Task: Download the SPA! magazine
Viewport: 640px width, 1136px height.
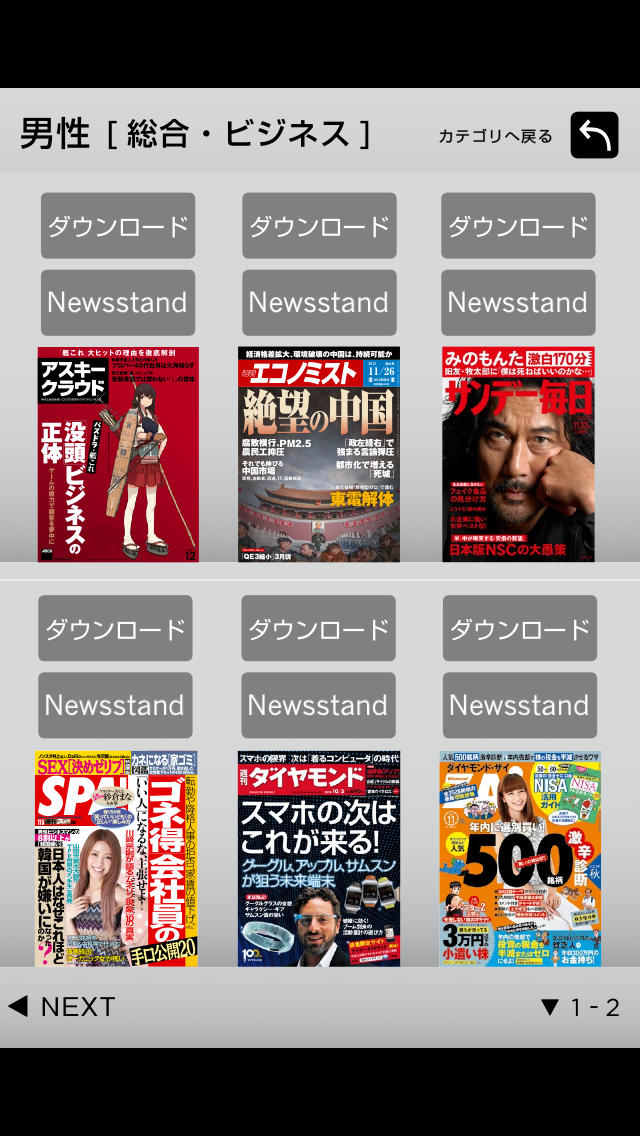Action: coord(115,629)
